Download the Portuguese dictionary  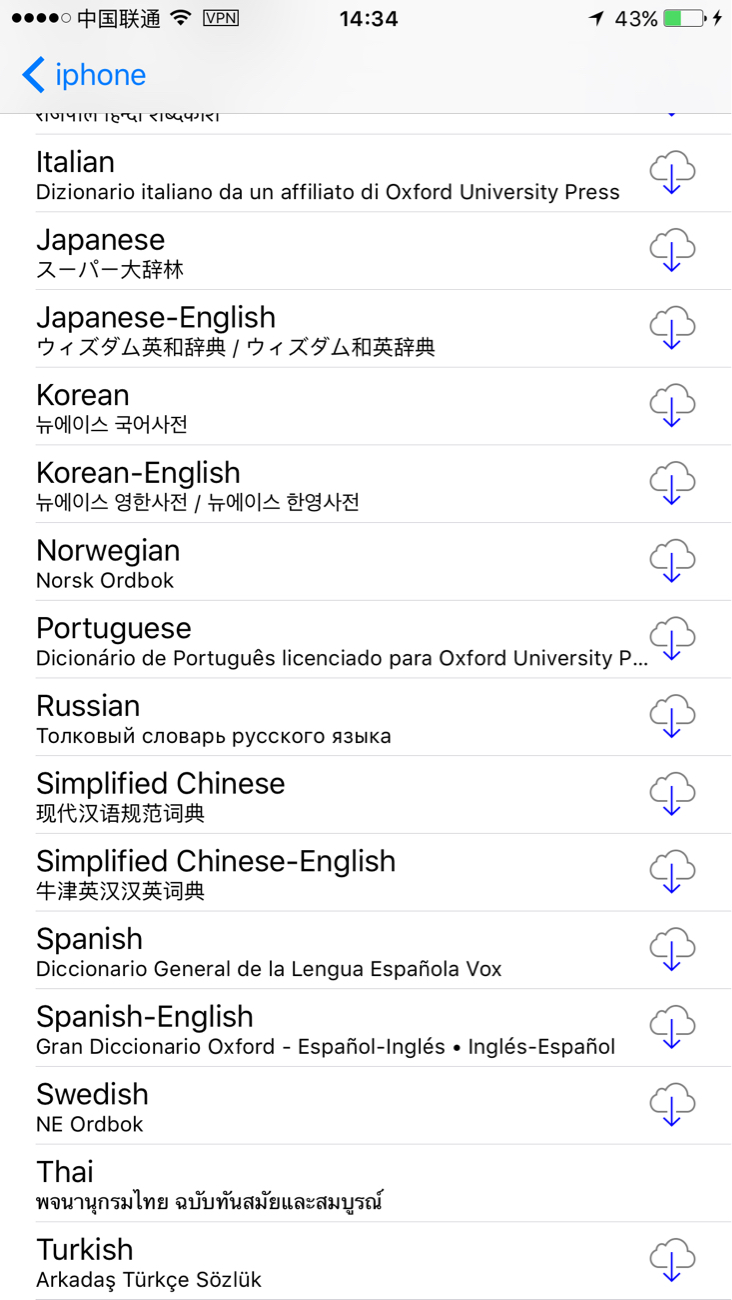(672, 638)
